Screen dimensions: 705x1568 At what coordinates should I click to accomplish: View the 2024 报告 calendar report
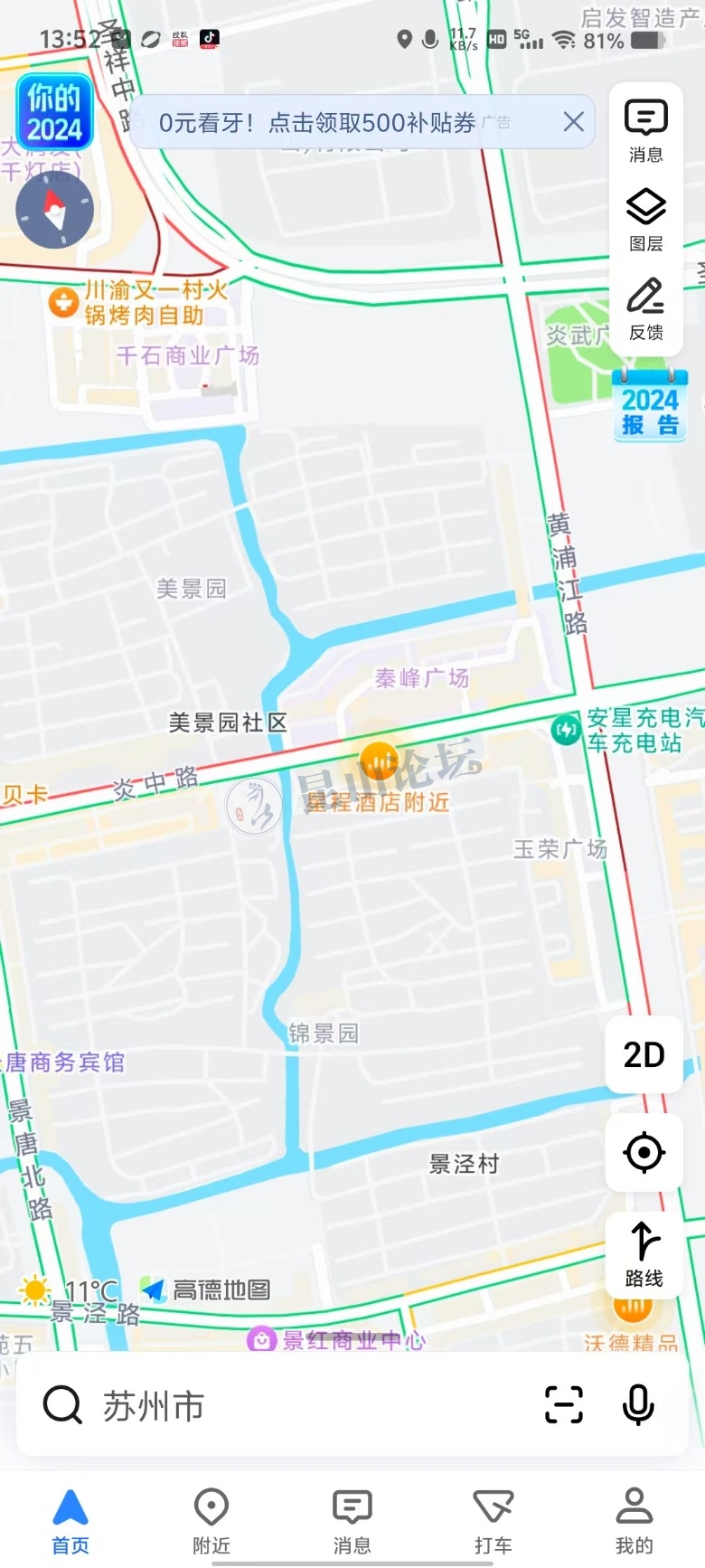tap(650, 405)
